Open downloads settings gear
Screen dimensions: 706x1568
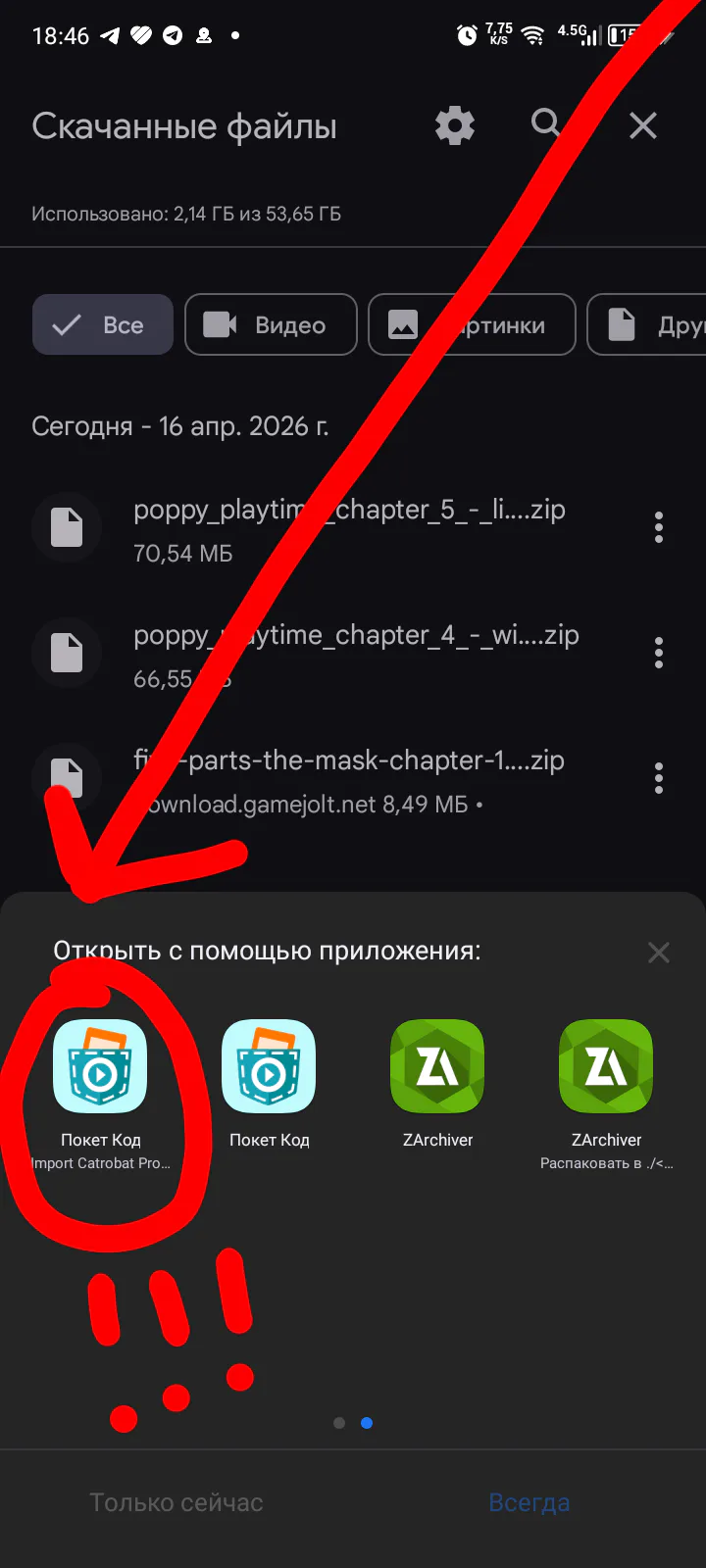(x=455, y=125)
